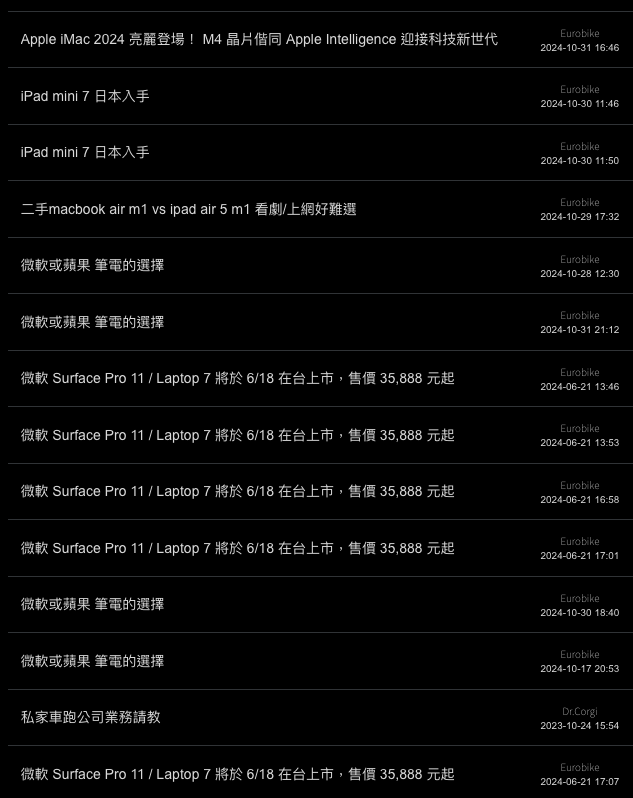Open iPad mini 7 日本入手 posted at 11:50

click(85, 152)
